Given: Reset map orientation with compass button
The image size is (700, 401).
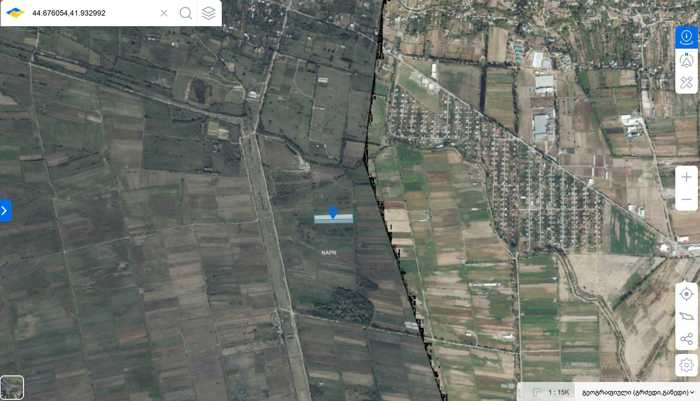Looking at the screenshot, I should 686,59.
